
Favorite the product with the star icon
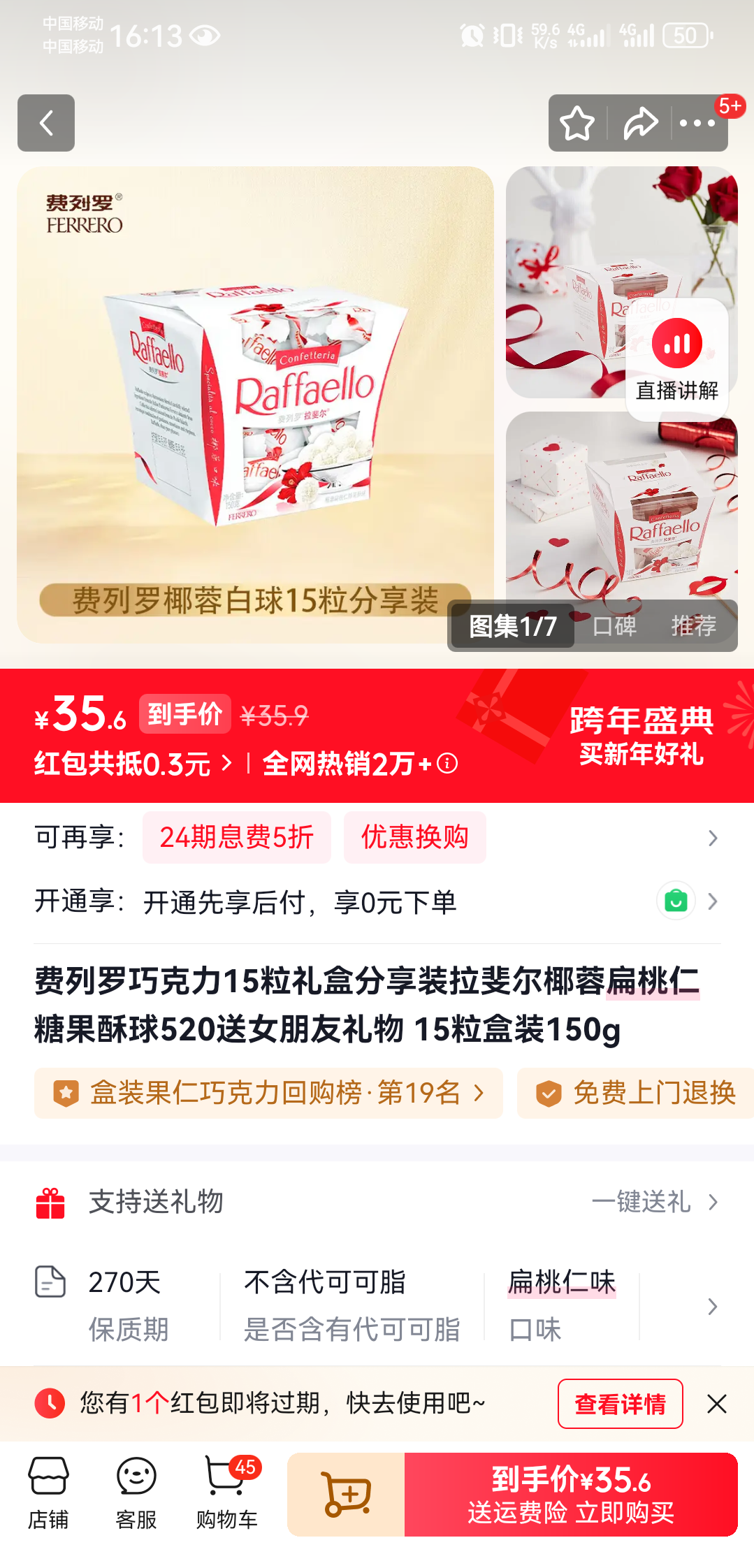coord(577,123)
